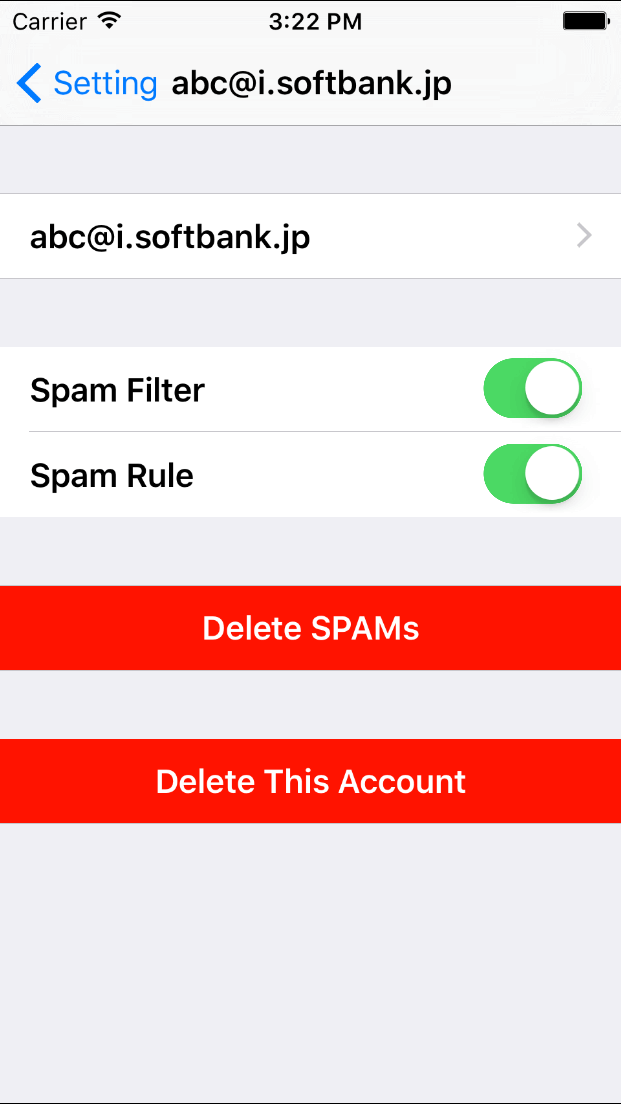This screenshot has height=1104, width=621.
Task: Disable the Spam Rule switch
Action: pyautogui.click(x=532, y=475)
